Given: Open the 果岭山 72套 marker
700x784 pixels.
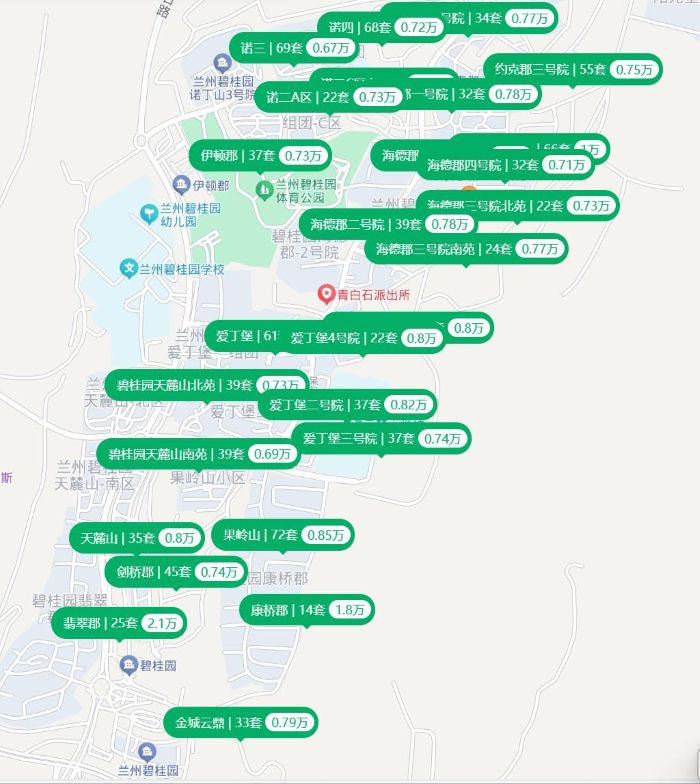Looking at the screenshot, I should tap(282, 535).
